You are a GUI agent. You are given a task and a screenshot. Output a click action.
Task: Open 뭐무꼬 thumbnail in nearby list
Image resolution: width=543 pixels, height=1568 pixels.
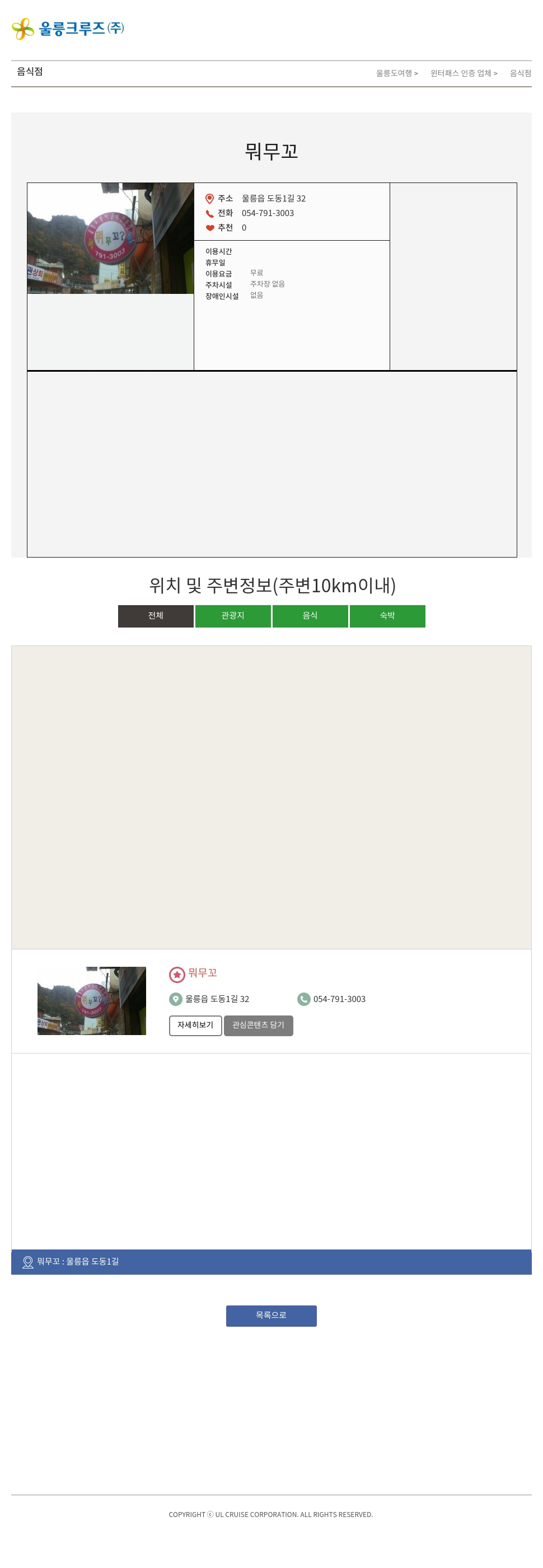91,1000
